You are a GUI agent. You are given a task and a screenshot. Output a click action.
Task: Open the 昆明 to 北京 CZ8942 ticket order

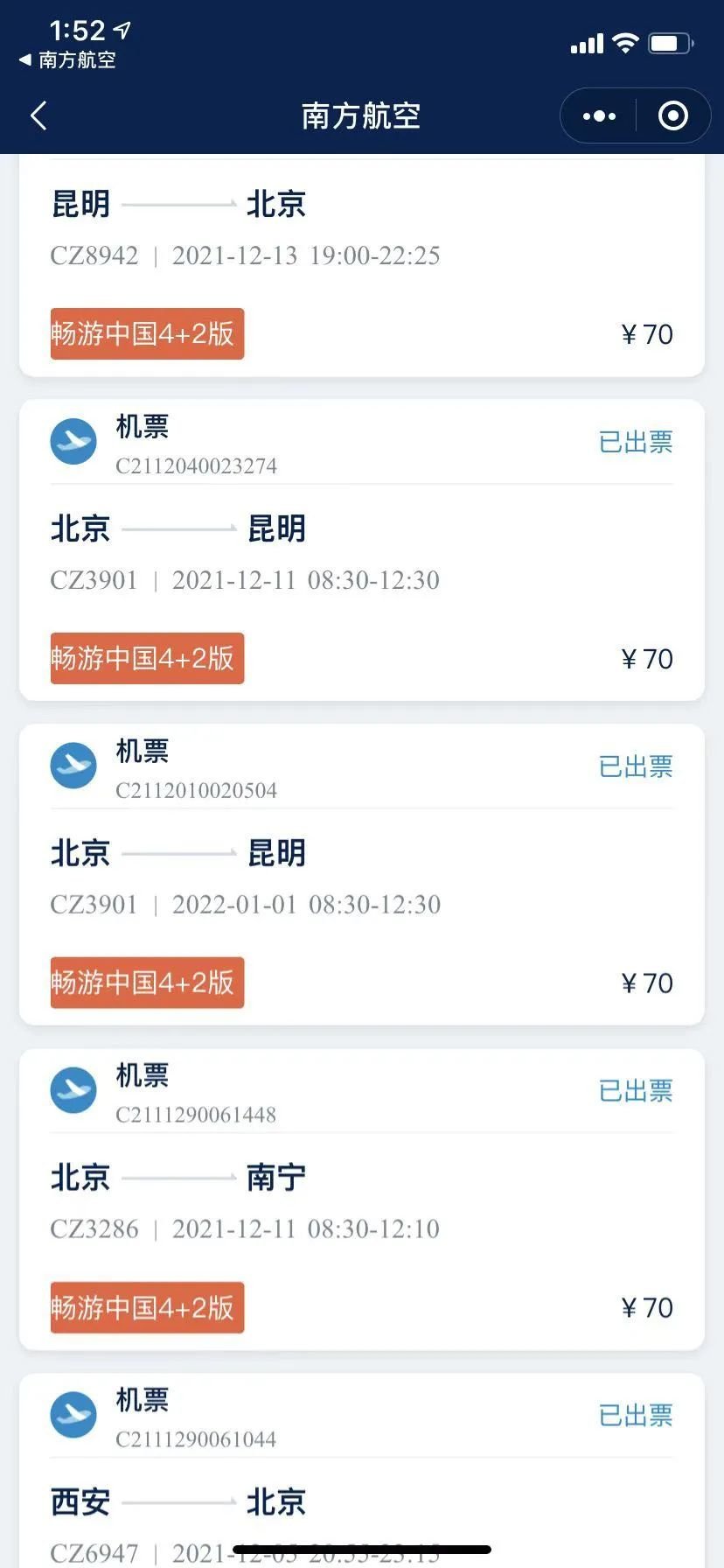[361, 262]
